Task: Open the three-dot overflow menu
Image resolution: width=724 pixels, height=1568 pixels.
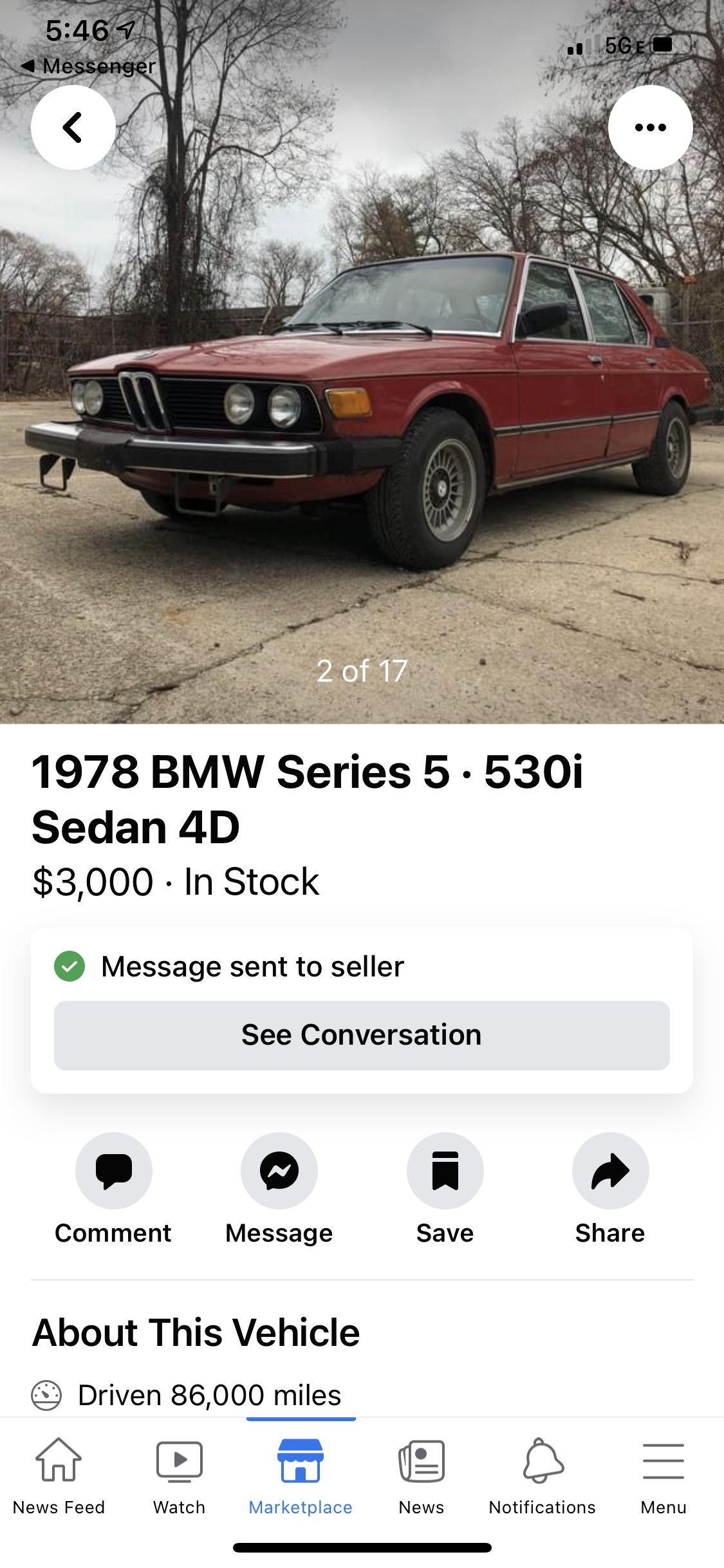Action: [650, 127]
